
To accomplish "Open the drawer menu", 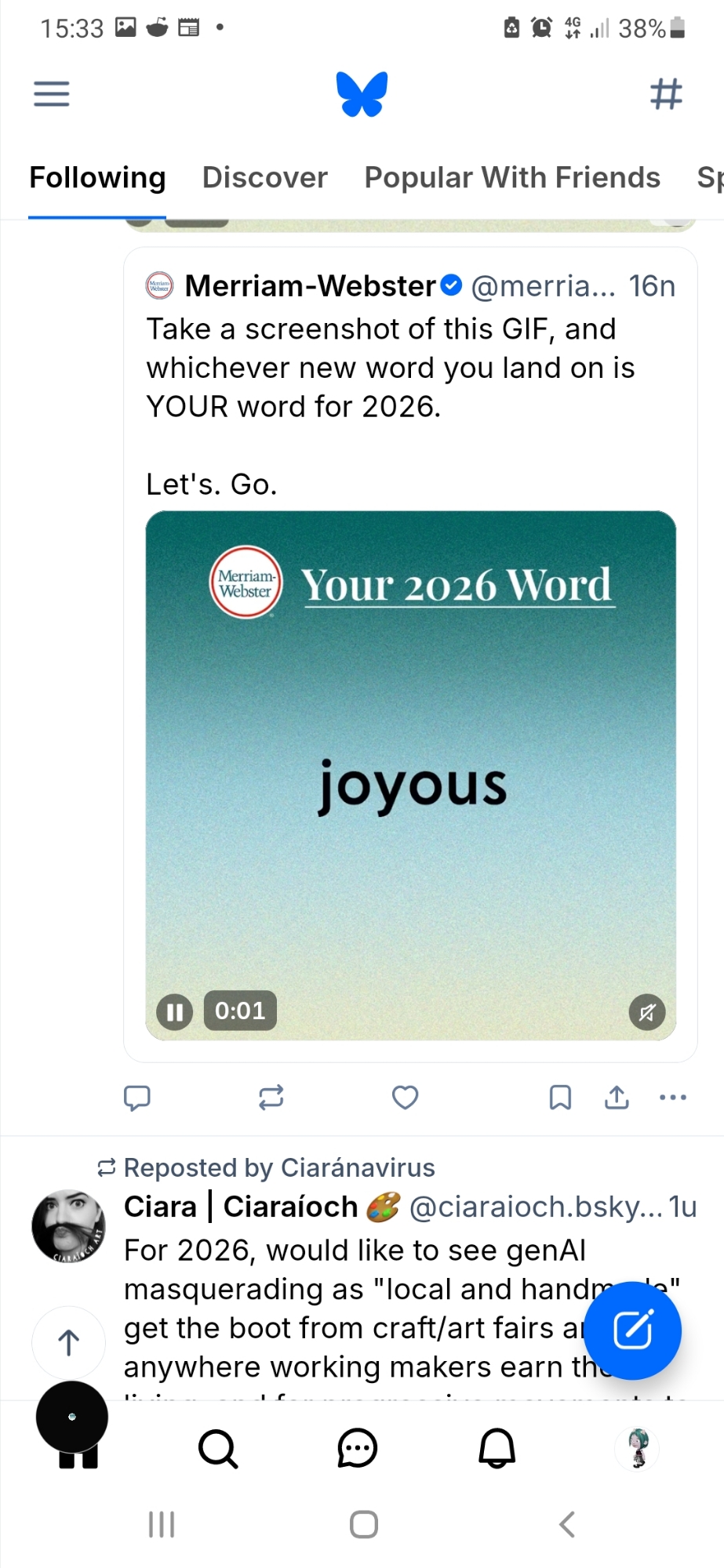I will (x=52, y=94).
